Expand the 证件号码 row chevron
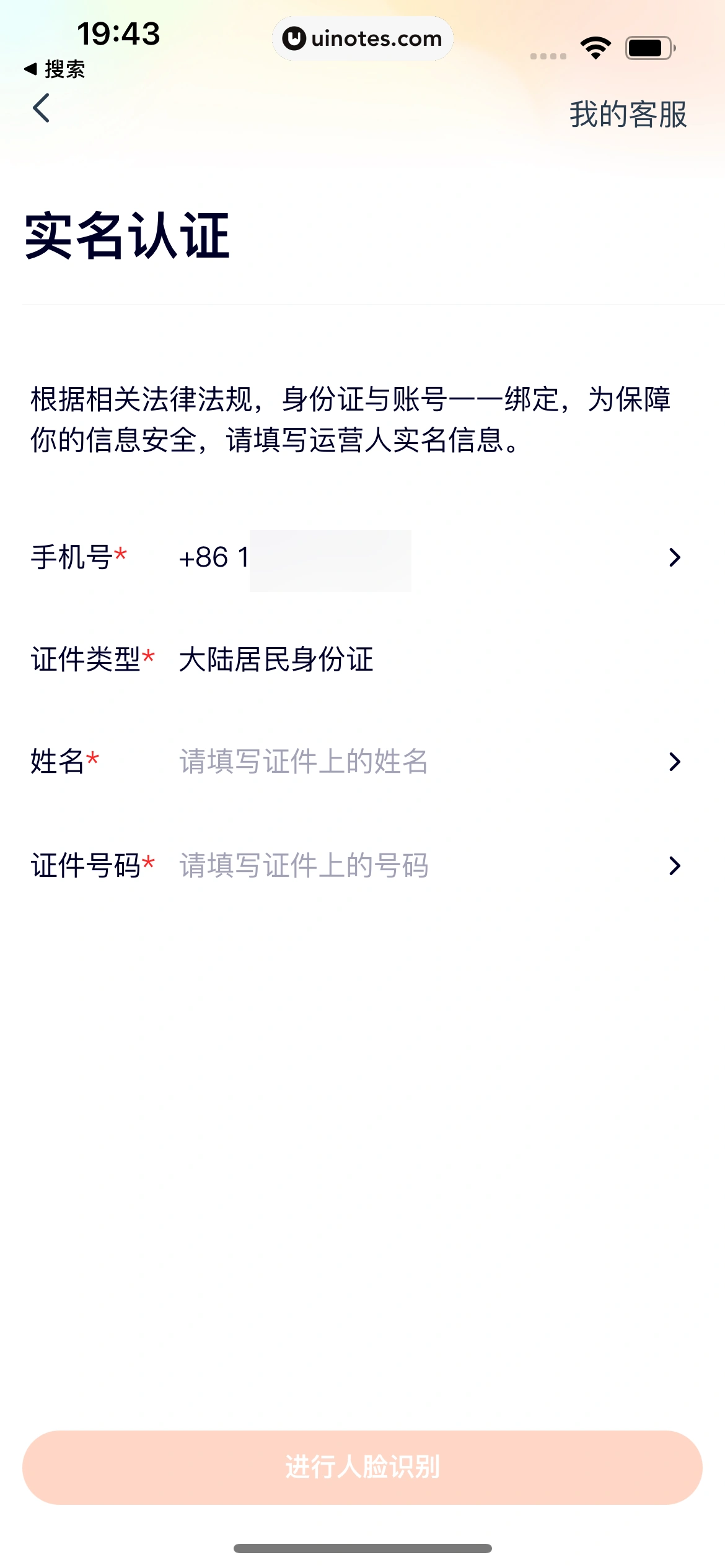Image resolution: width=725 pixels, height=1568 pixels. pos(675,867)
